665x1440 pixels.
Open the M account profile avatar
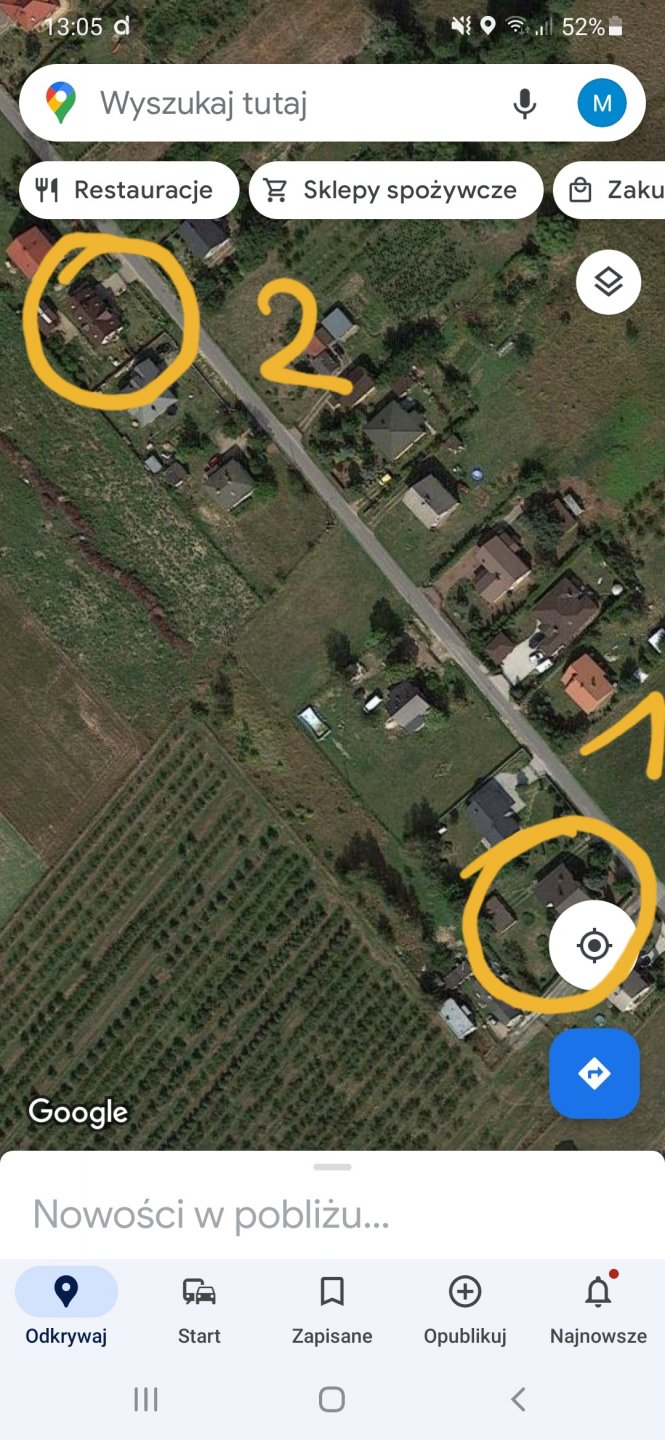pyautogui.click(x=602, y=103)
